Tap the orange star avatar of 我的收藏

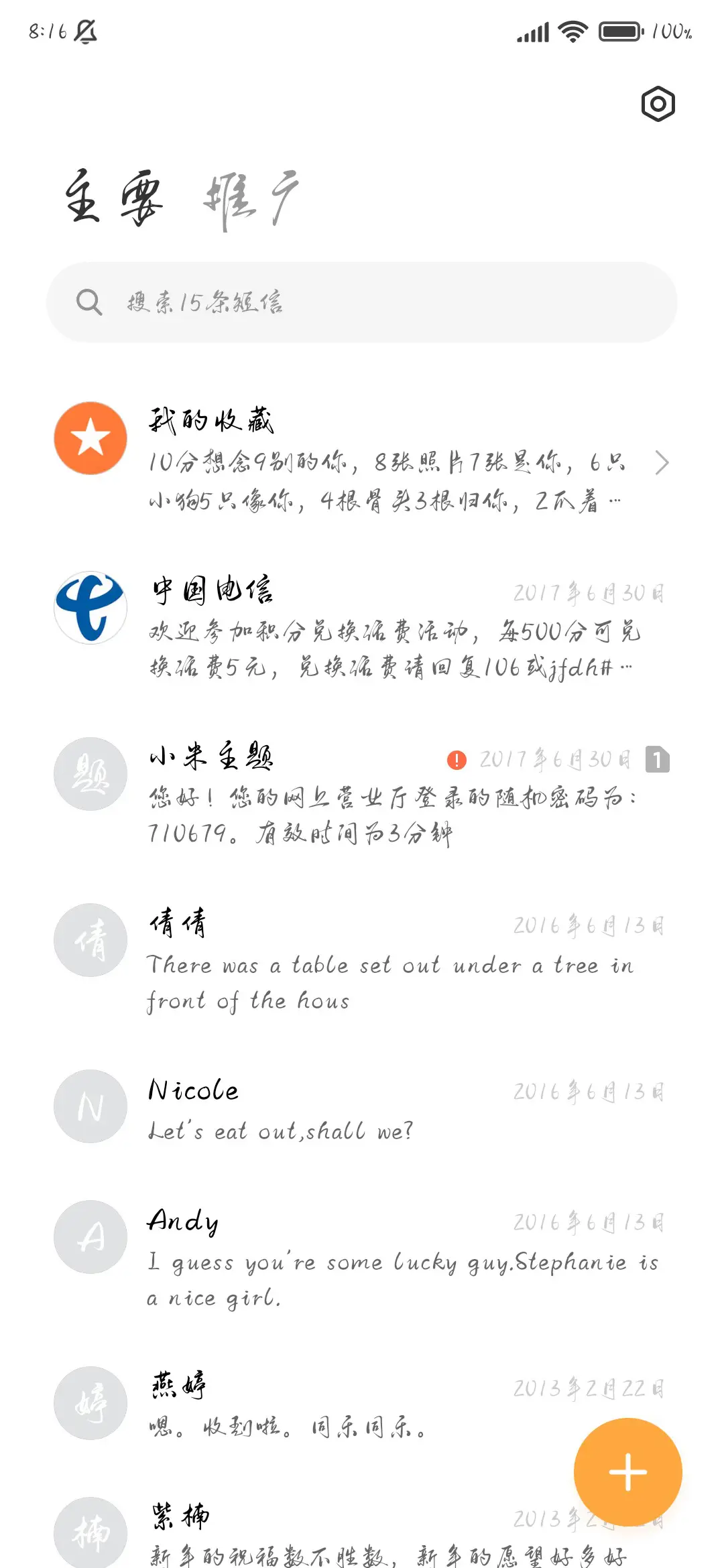(90, 438)
